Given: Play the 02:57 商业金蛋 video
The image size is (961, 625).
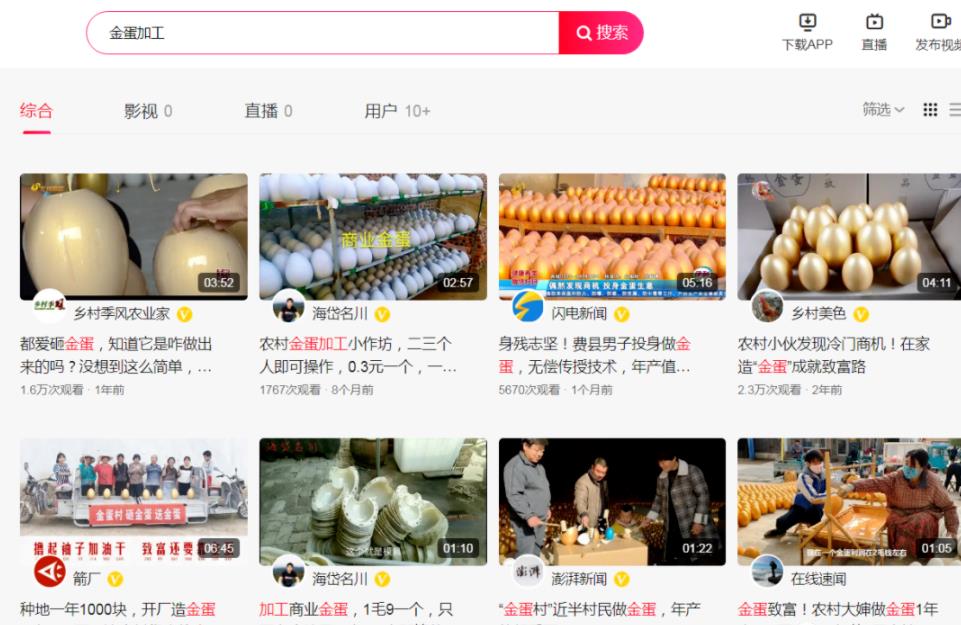Looking at the screenshot, I should (x=372, y=236).
